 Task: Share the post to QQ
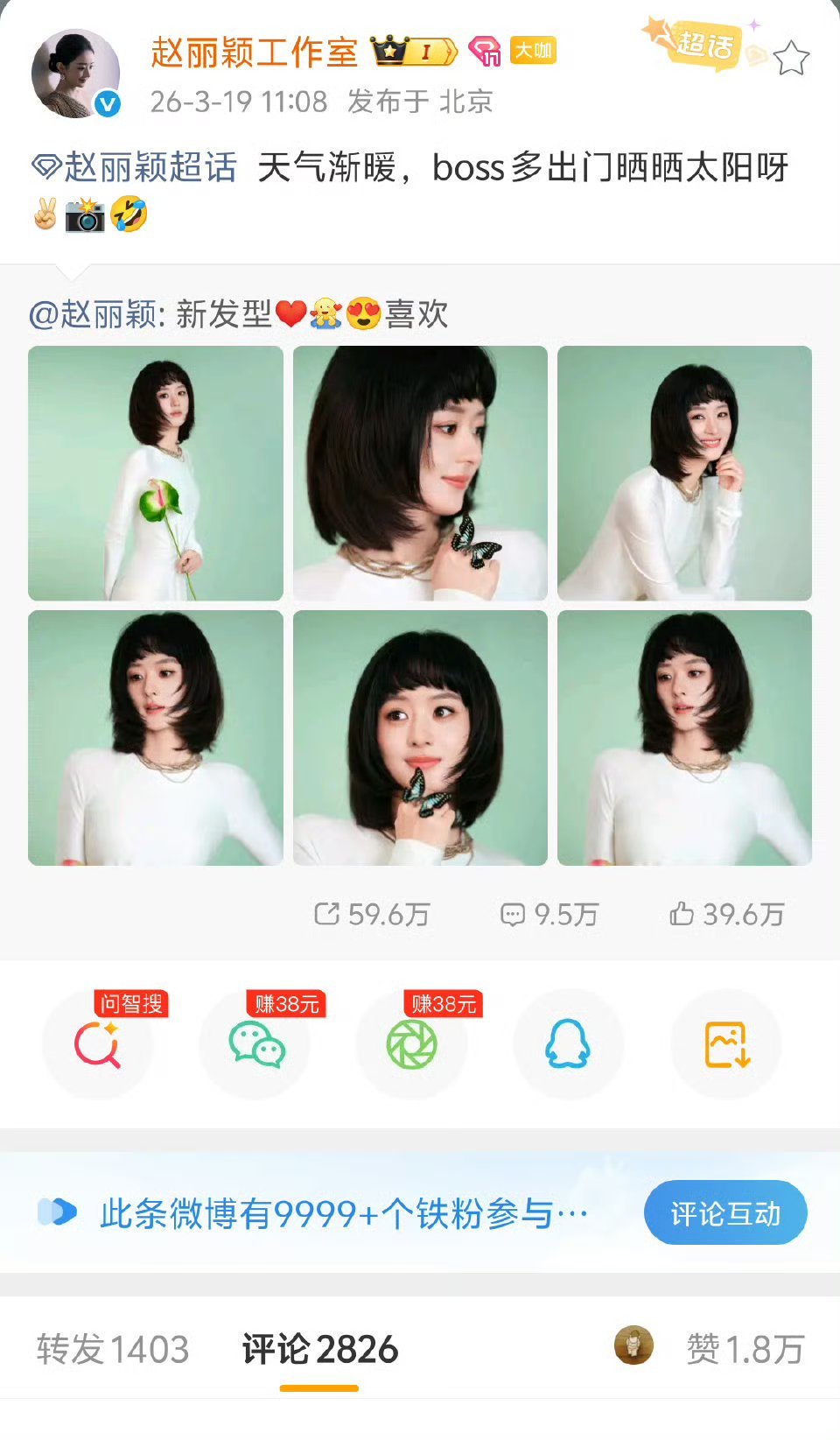tap(568, 1044)
